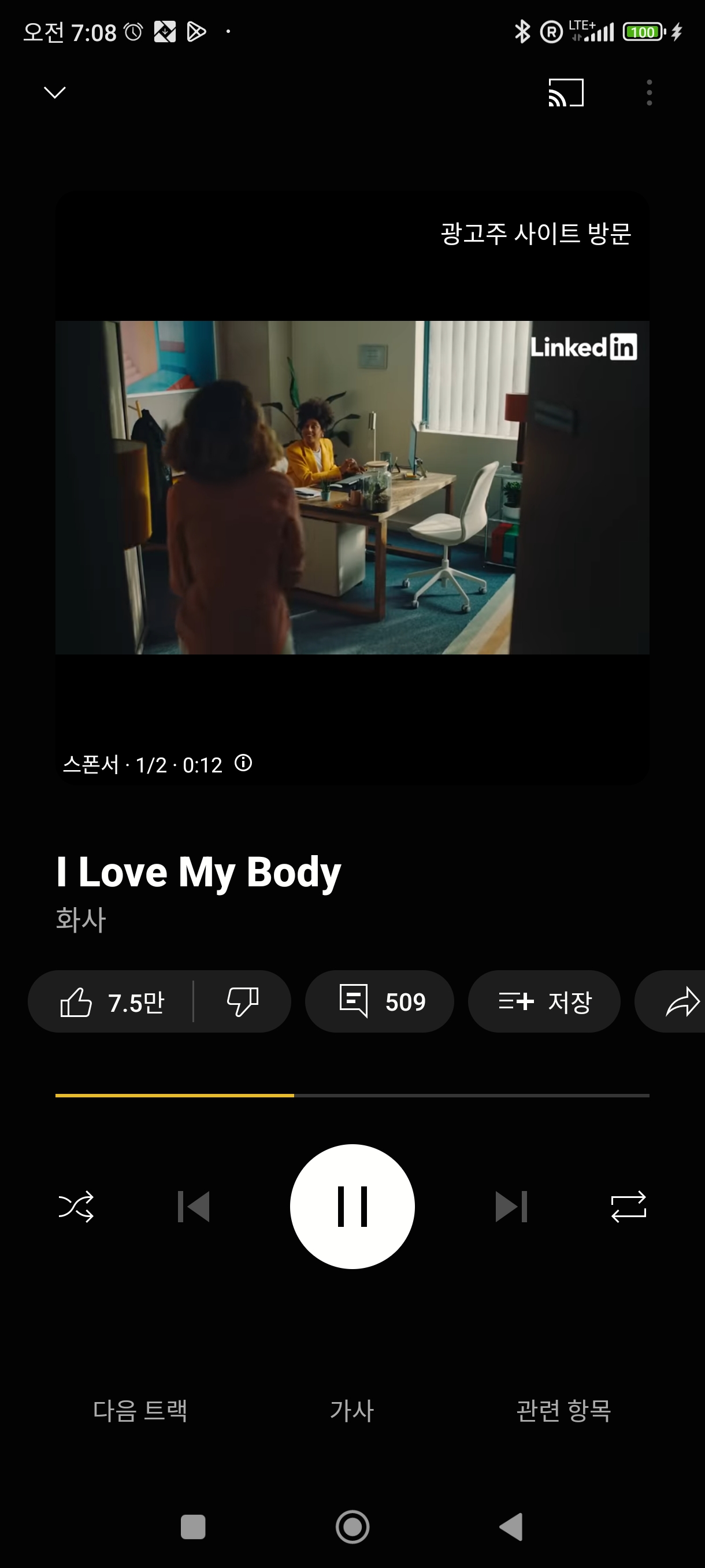Collapse the player with the down chevron
The width and height of the screenshot is (705, 1568).
pos(55,93)
